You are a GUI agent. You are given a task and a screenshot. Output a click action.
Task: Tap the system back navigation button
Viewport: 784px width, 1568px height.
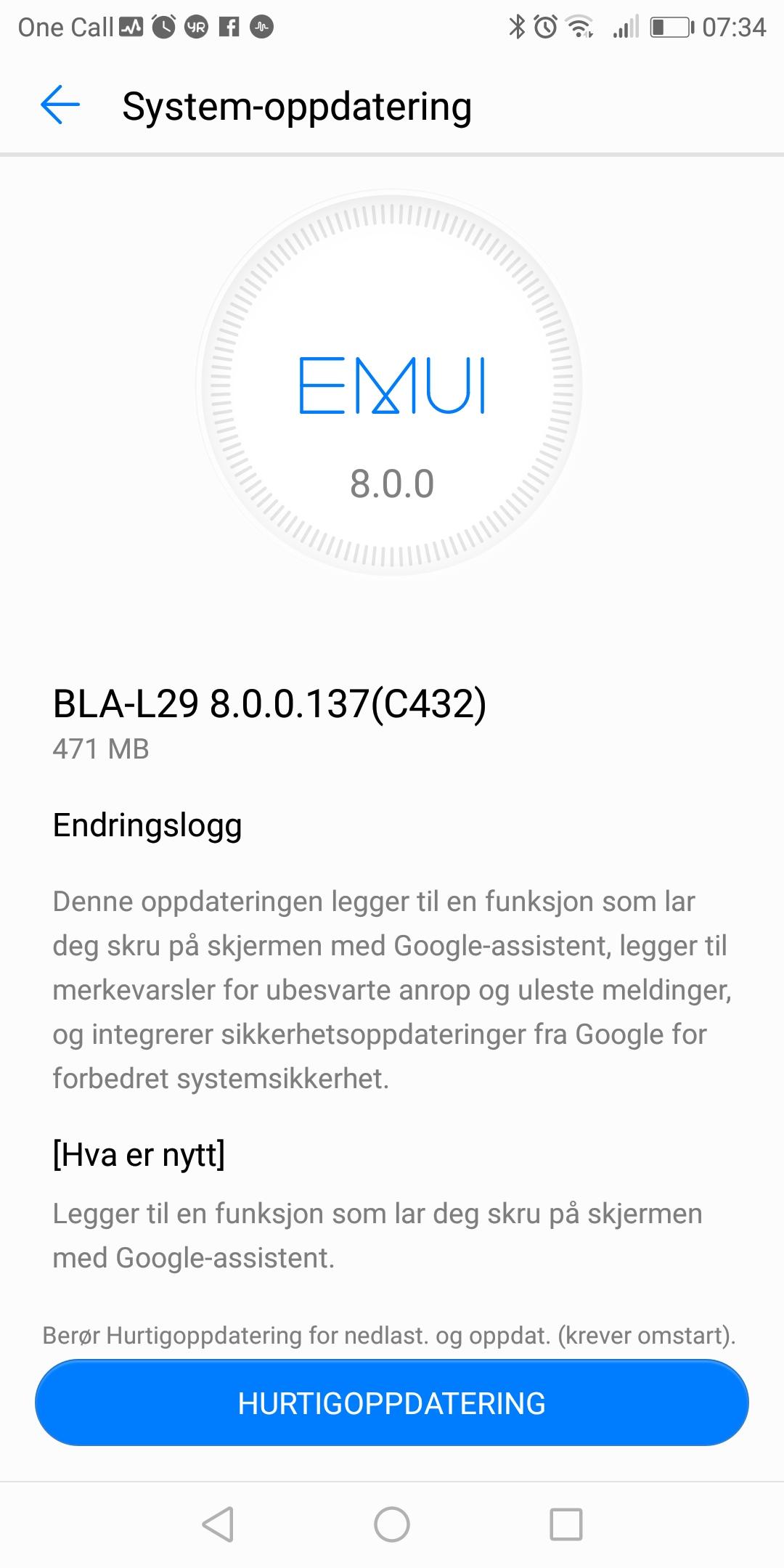pos(218,1524)
